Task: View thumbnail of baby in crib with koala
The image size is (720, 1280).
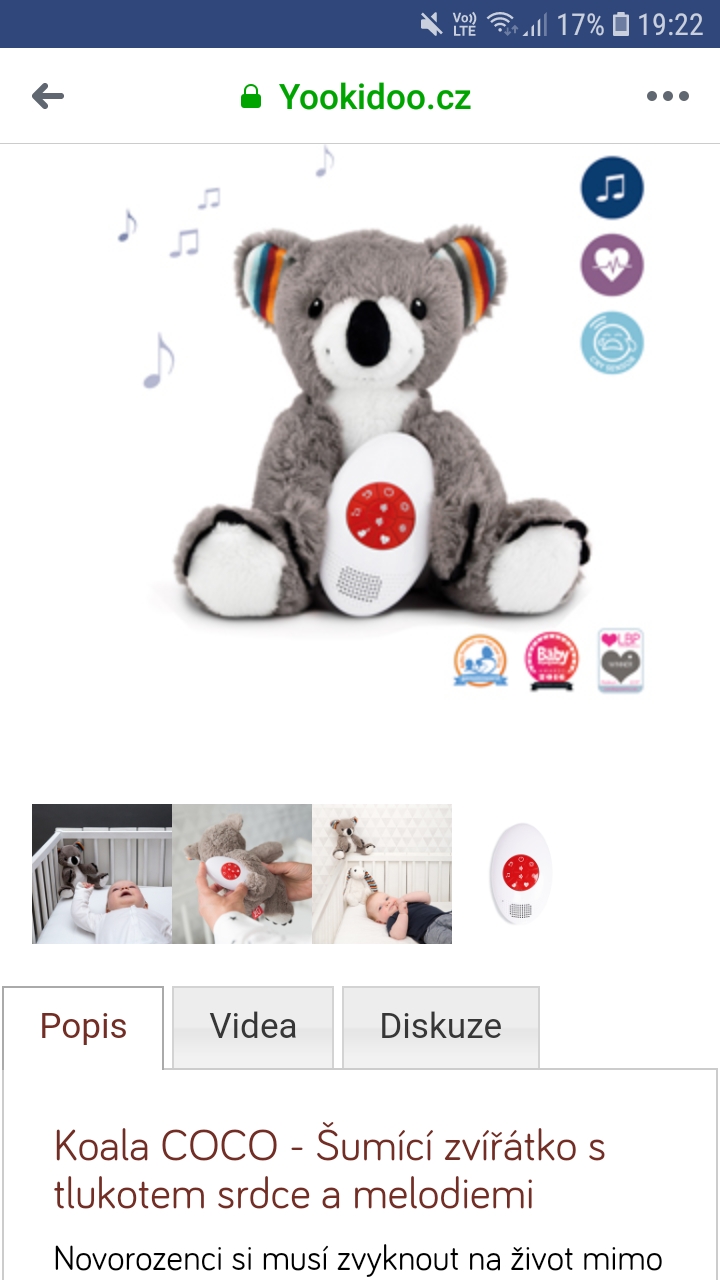Action: [102, 874]
